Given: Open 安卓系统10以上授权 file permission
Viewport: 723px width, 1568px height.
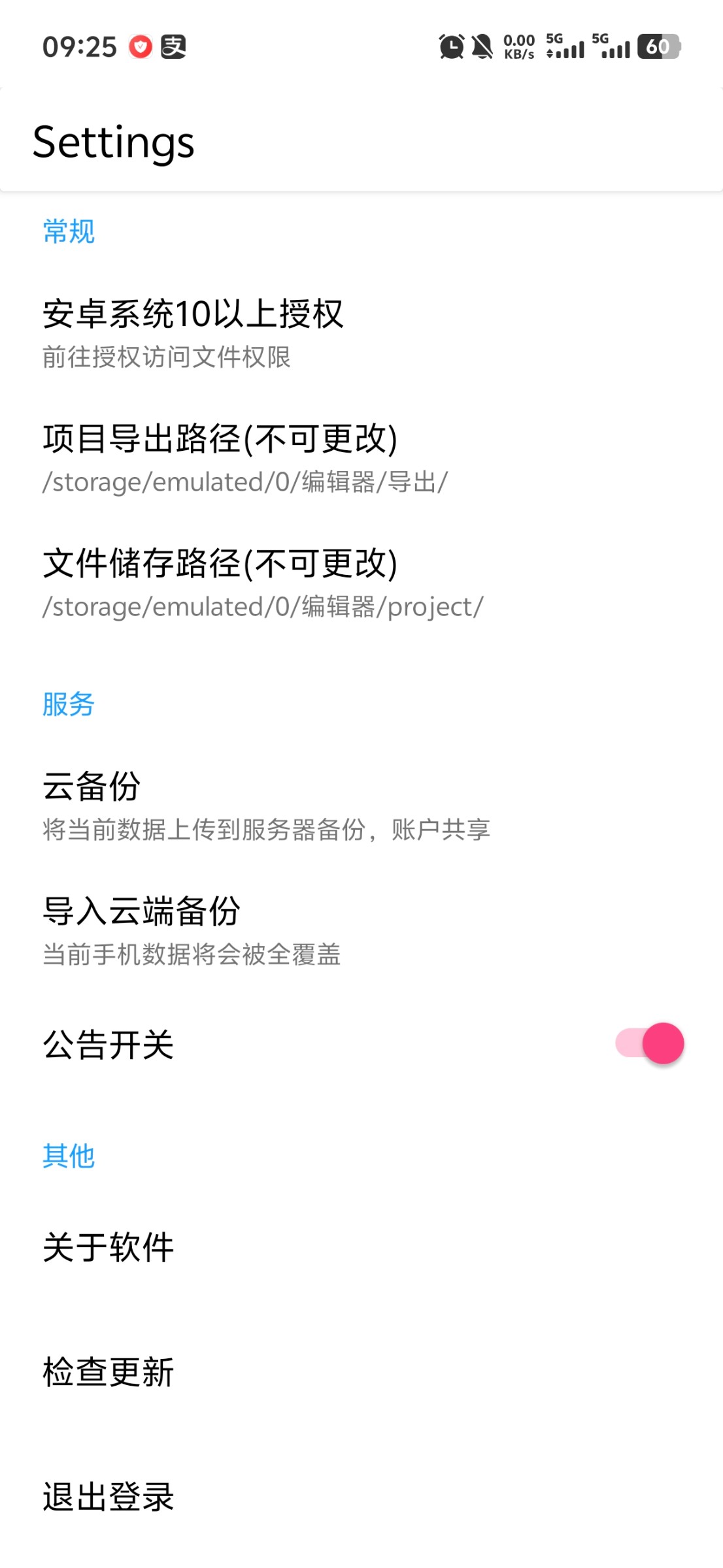Looking at the screenshot, I should pyautogui.click(x=193, y=333).
